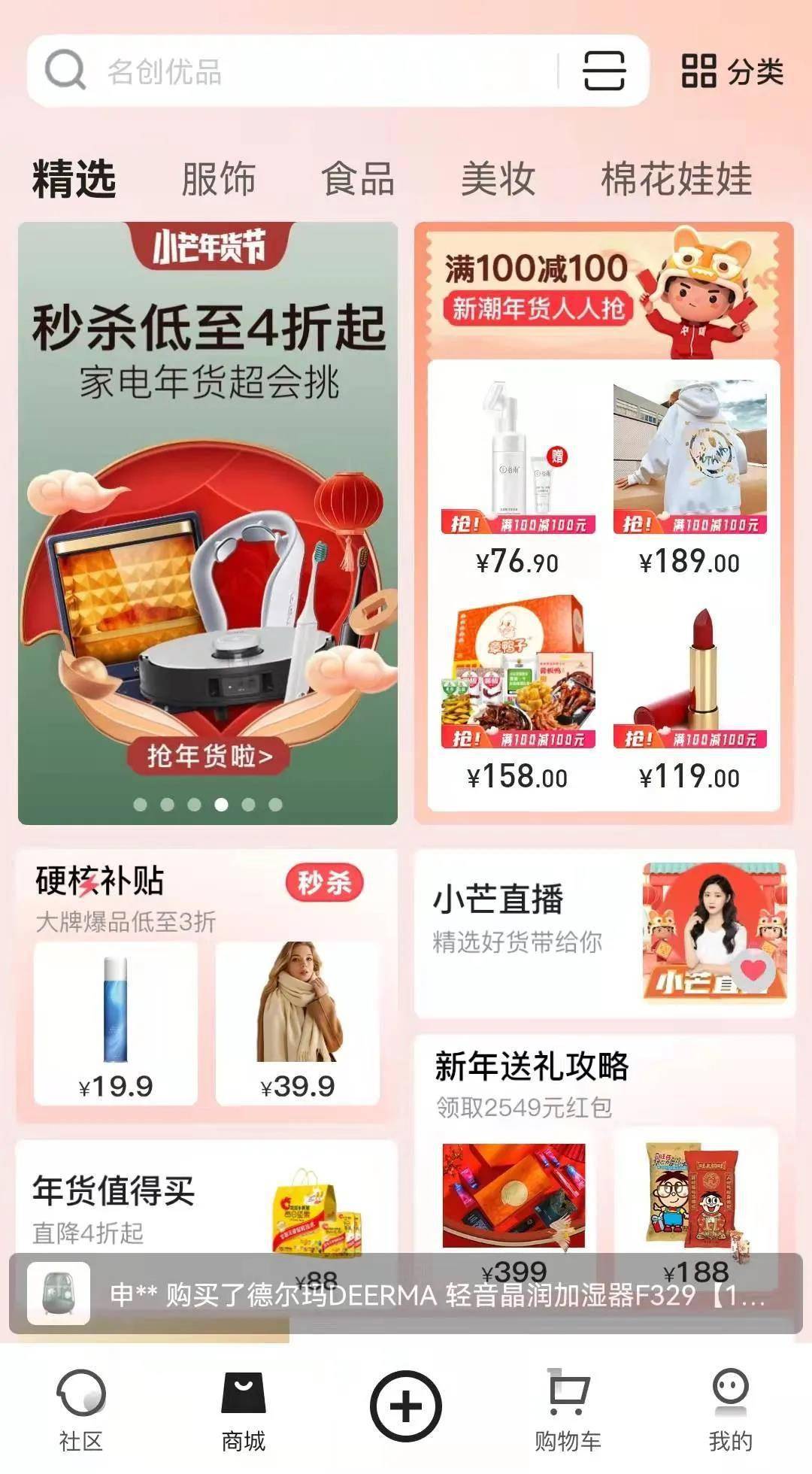
Task: Switch to the 美妆 tab
Action: tap(498, 179)
